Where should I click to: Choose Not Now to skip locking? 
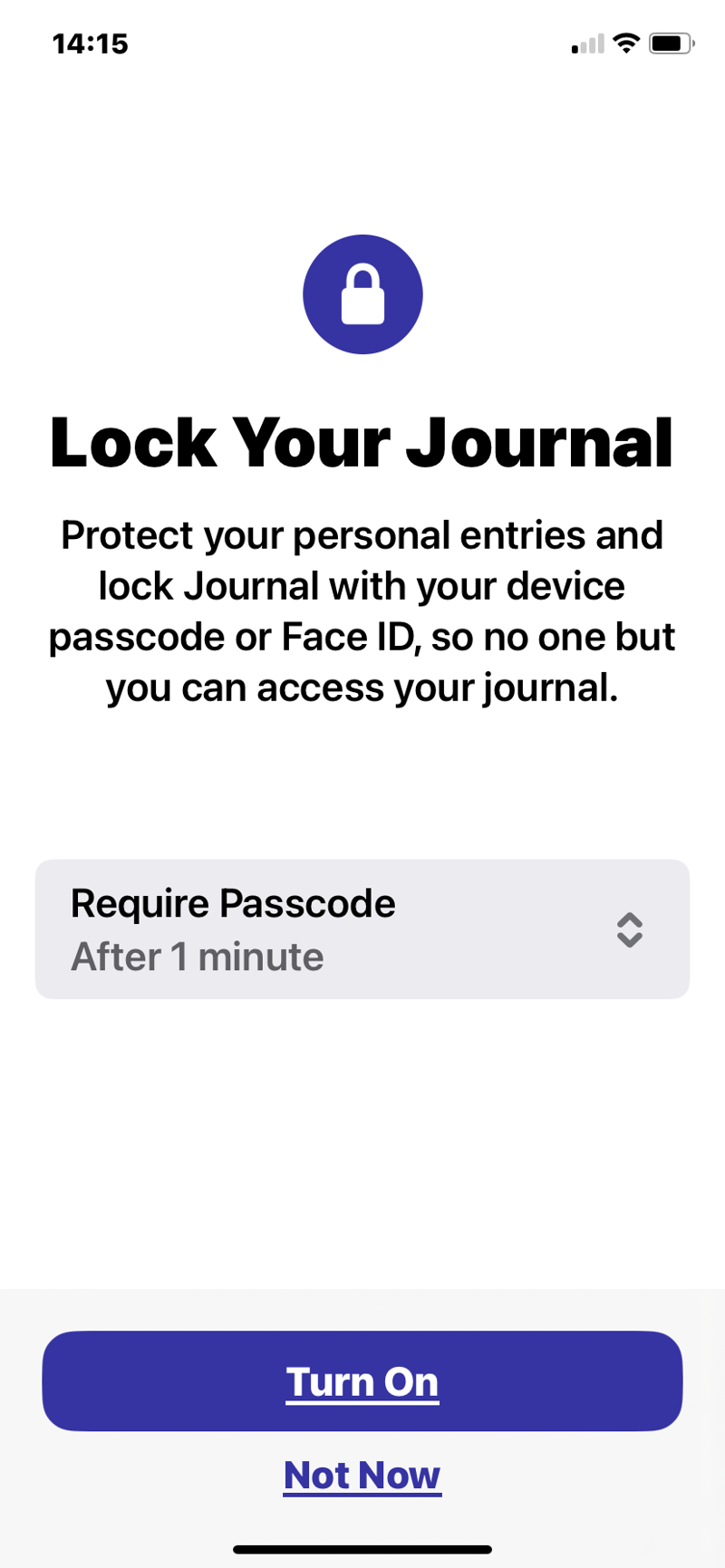point(362,1476)
